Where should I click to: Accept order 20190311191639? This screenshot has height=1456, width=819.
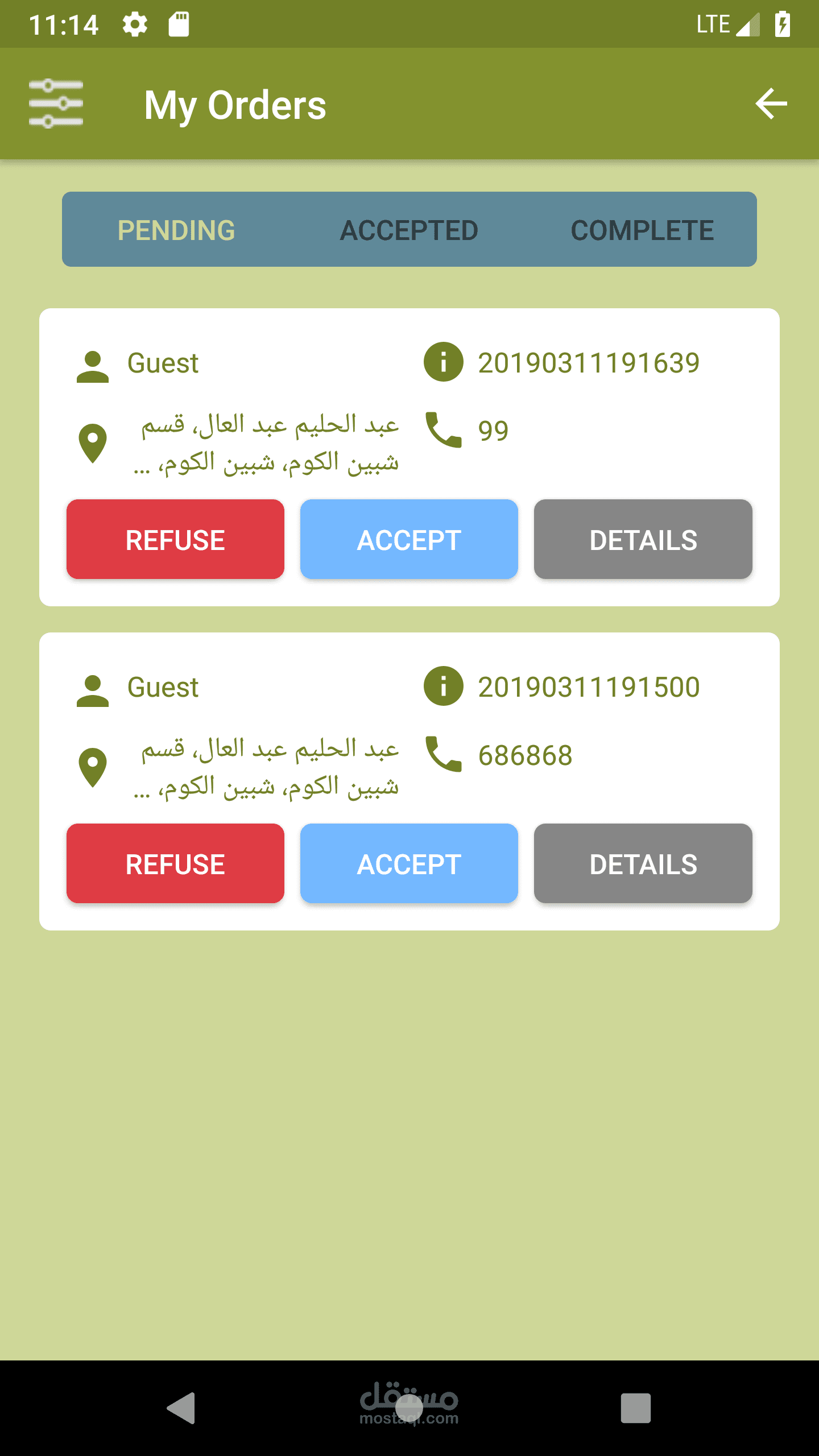[409, 540]
